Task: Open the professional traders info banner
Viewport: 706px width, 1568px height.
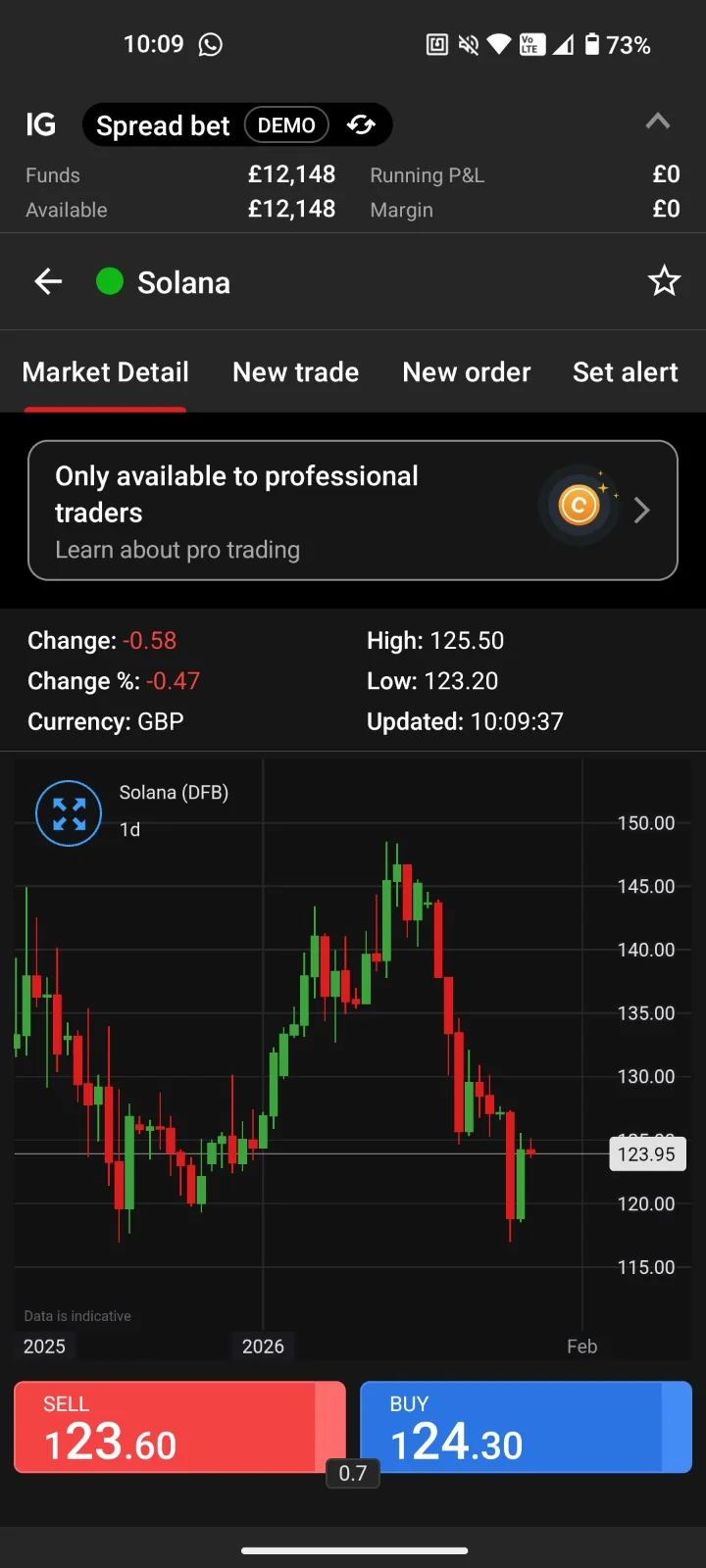Action: tap(353, 511)
